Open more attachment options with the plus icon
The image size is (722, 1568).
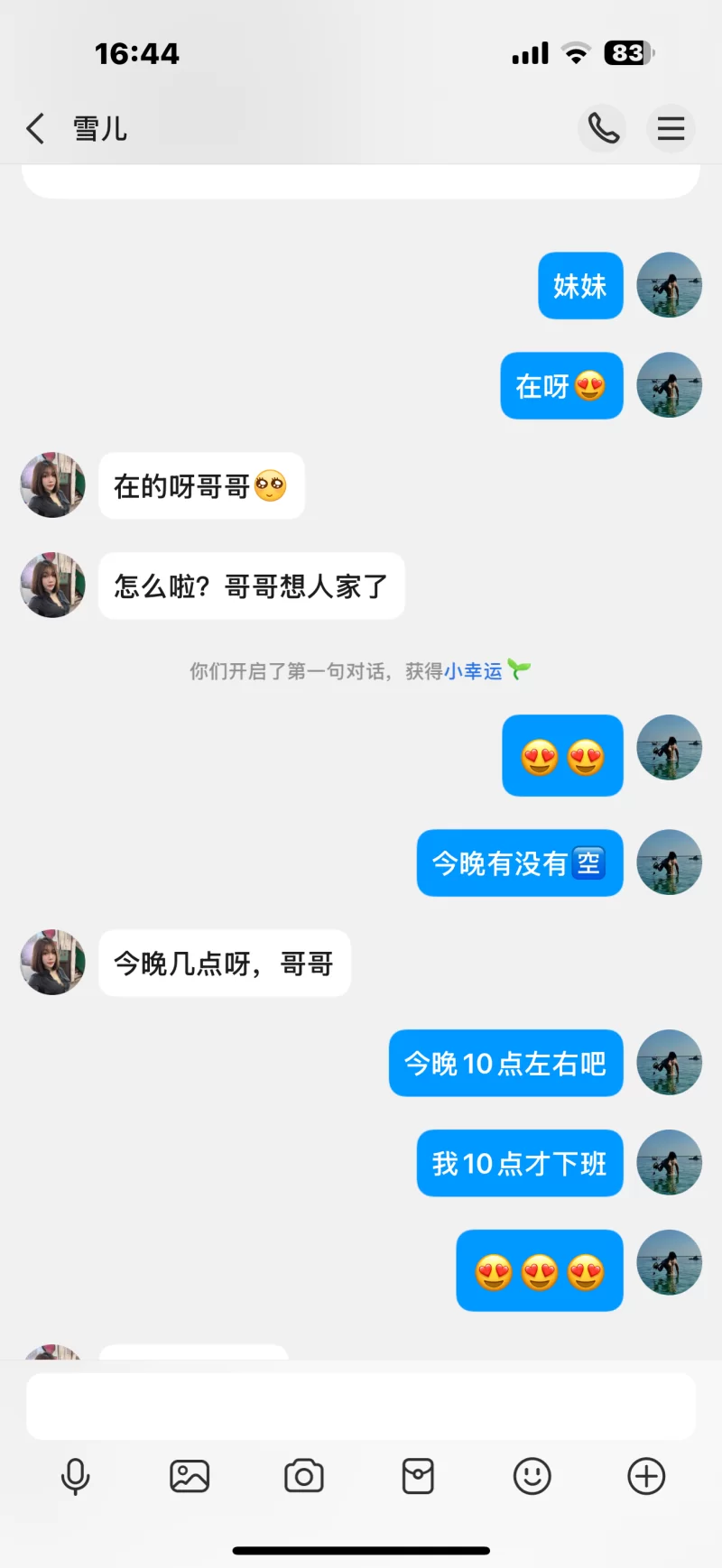645,1476
